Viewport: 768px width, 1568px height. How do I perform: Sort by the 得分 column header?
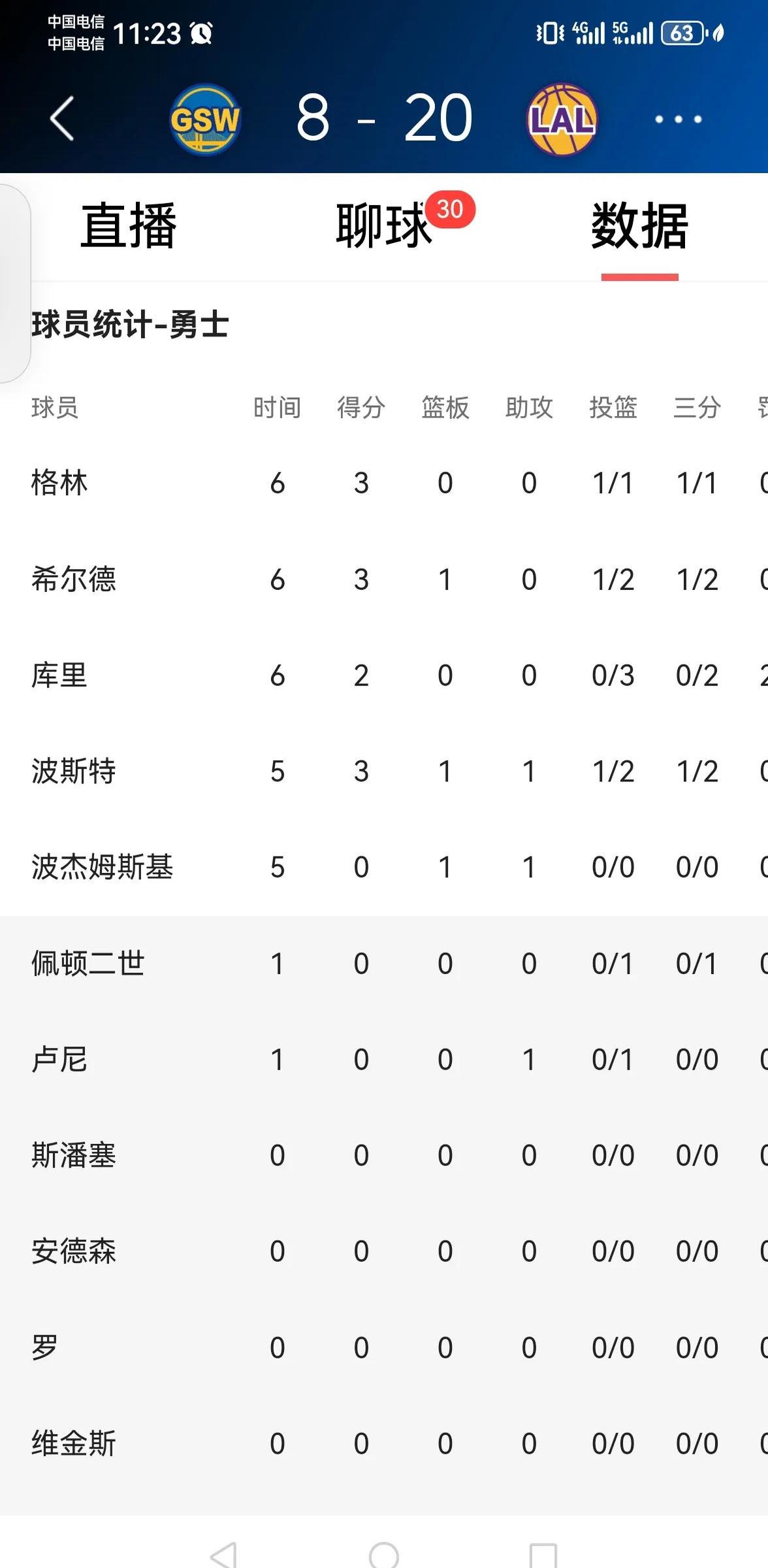coord(361,407)
